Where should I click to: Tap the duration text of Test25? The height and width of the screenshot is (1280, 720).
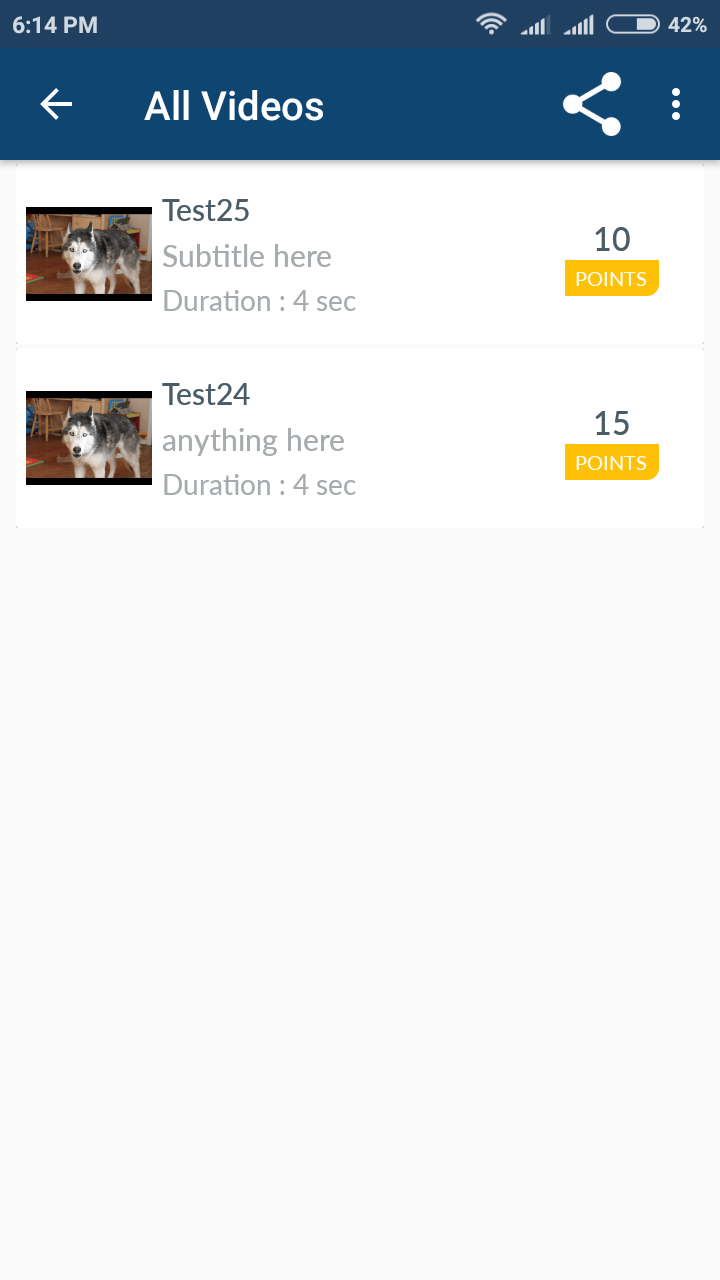point(259,300)
